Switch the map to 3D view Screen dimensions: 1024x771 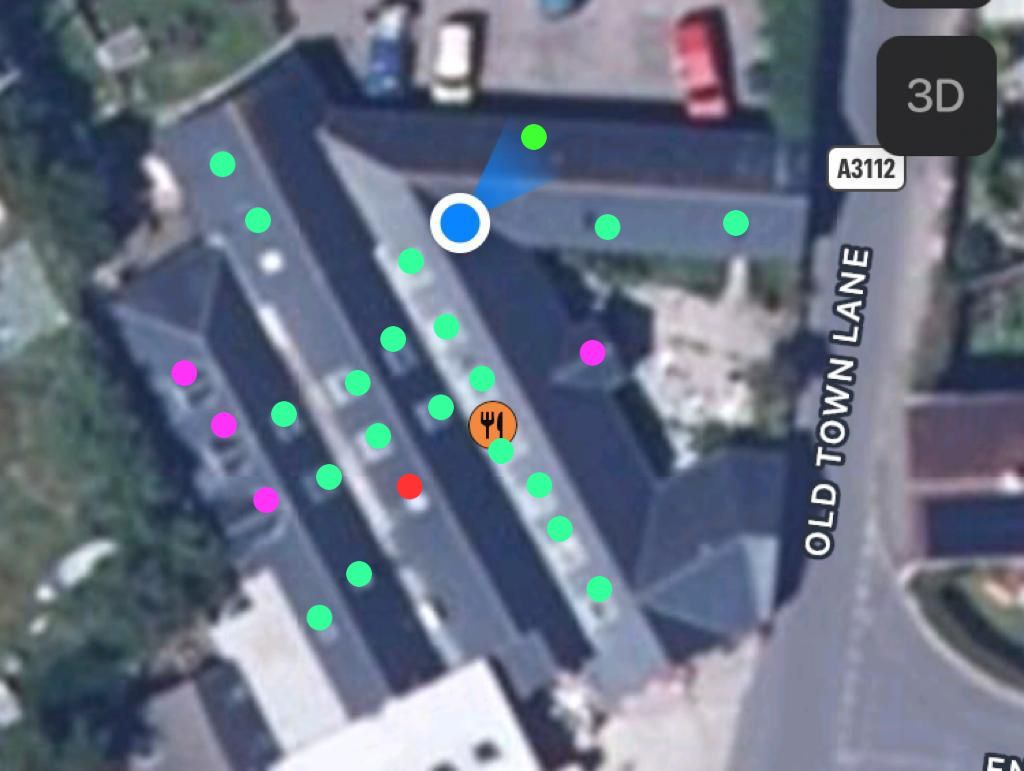936,96
